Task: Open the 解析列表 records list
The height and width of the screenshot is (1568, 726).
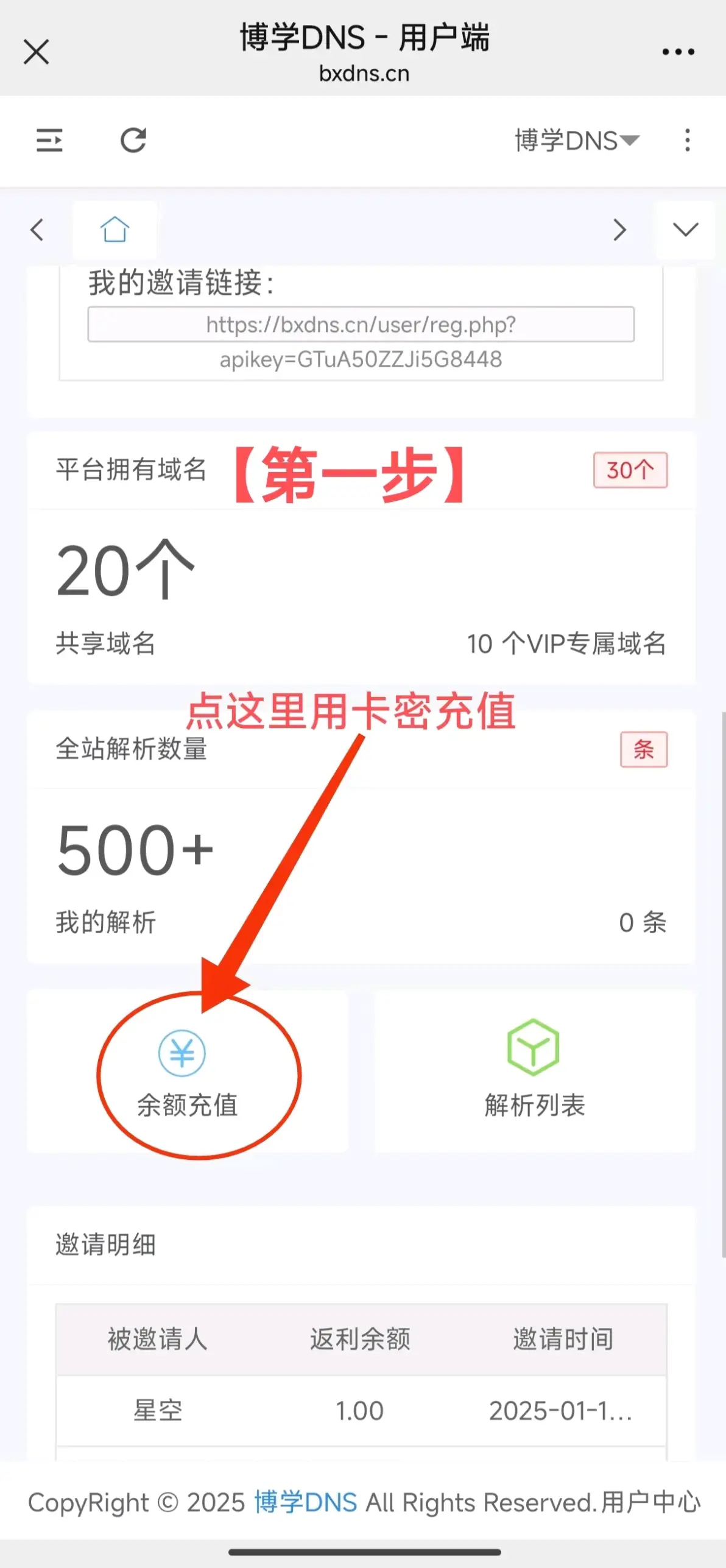Action: point(535,1072)
